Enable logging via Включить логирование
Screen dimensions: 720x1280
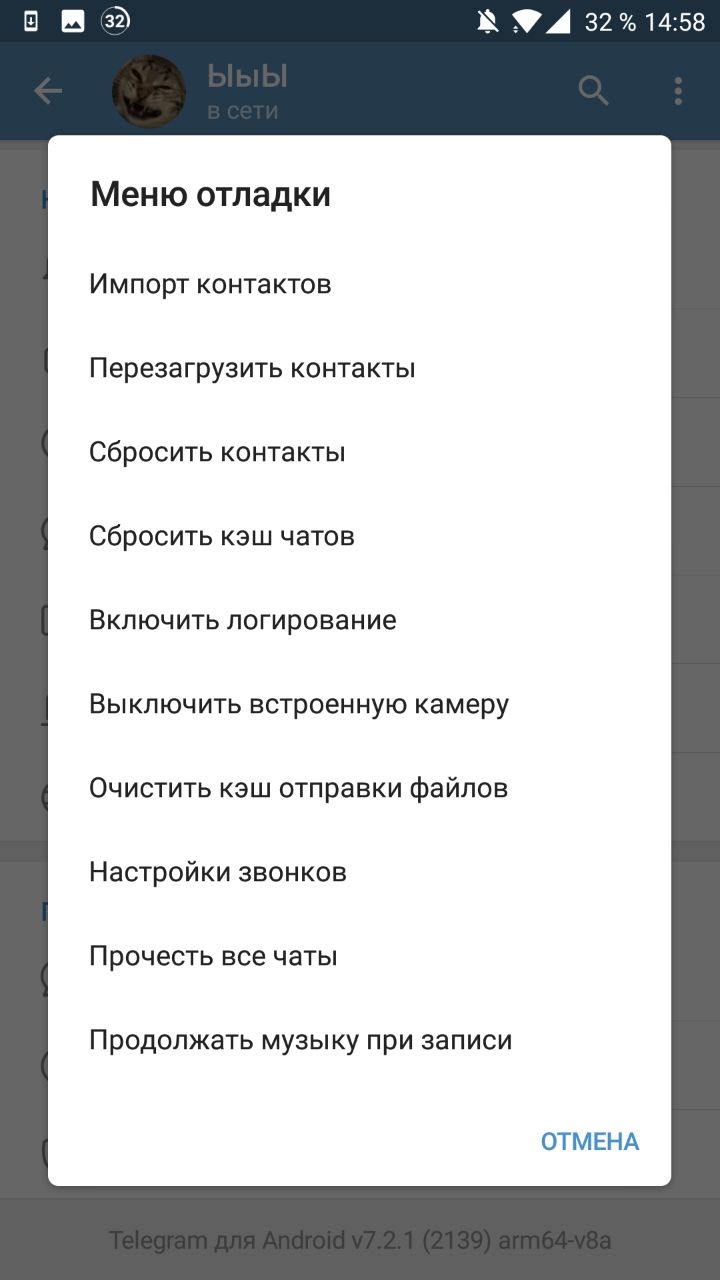243,620
